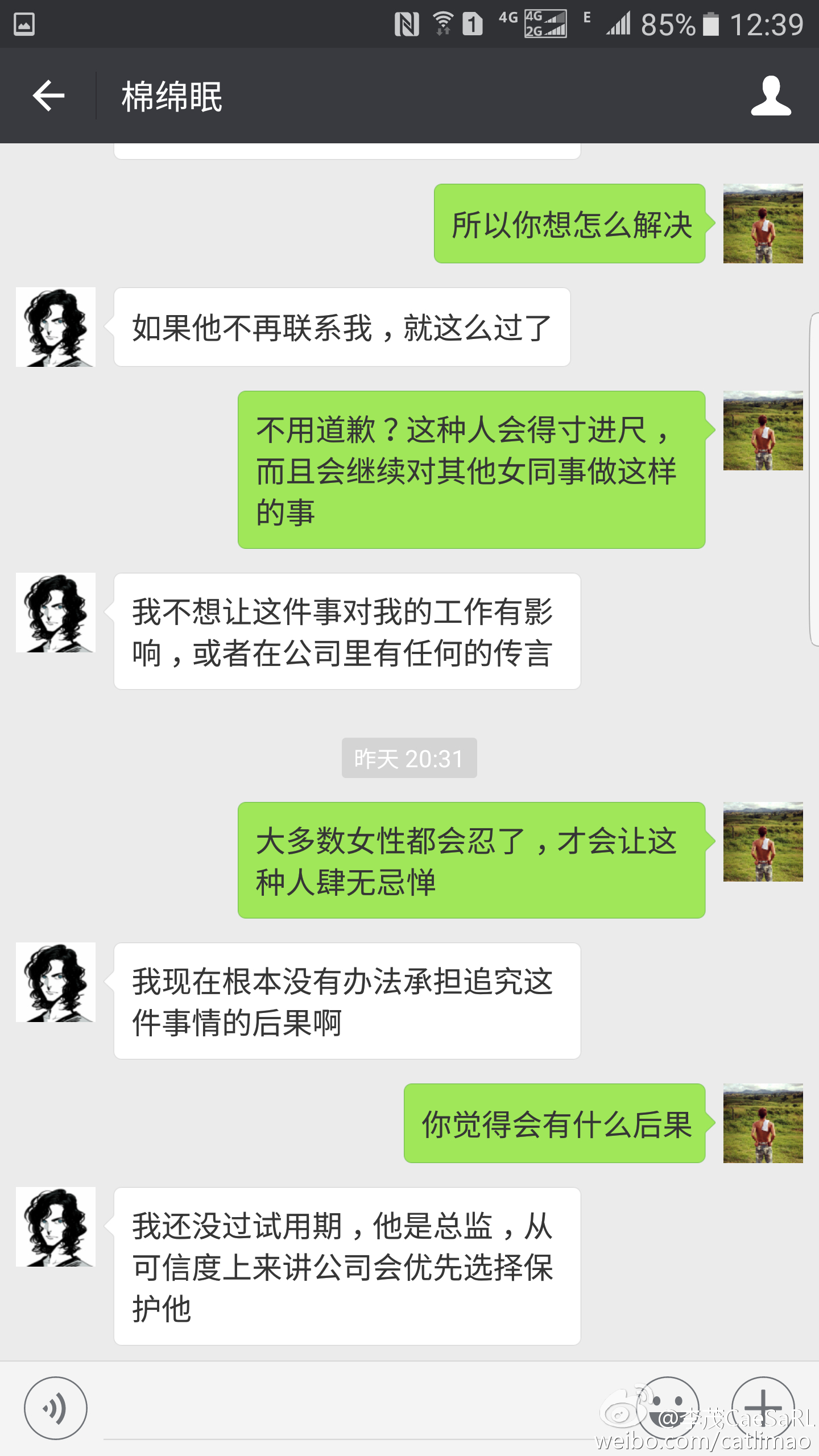819x1456 pixels.
Task: Go back from the 棉绵眠 chat
Action: click(49, 95)
